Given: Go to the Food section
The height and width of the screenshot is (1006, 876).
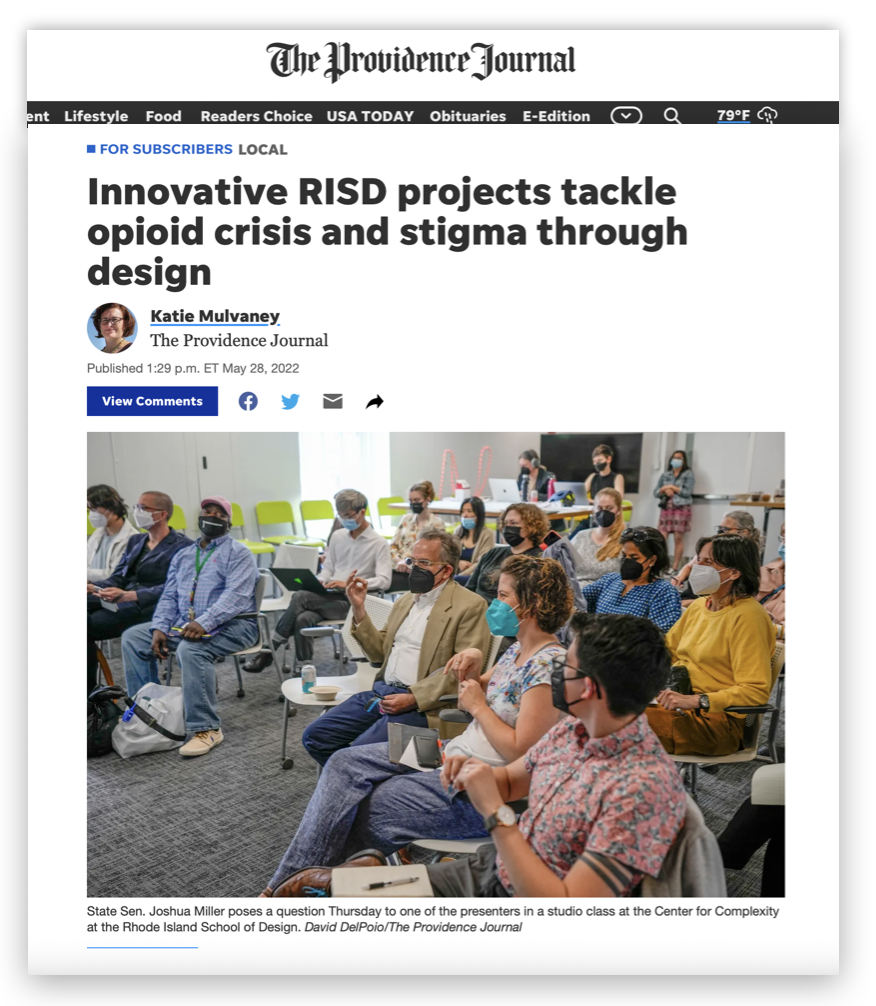Looking at the screenshot, I should click(x=163, y=116).
